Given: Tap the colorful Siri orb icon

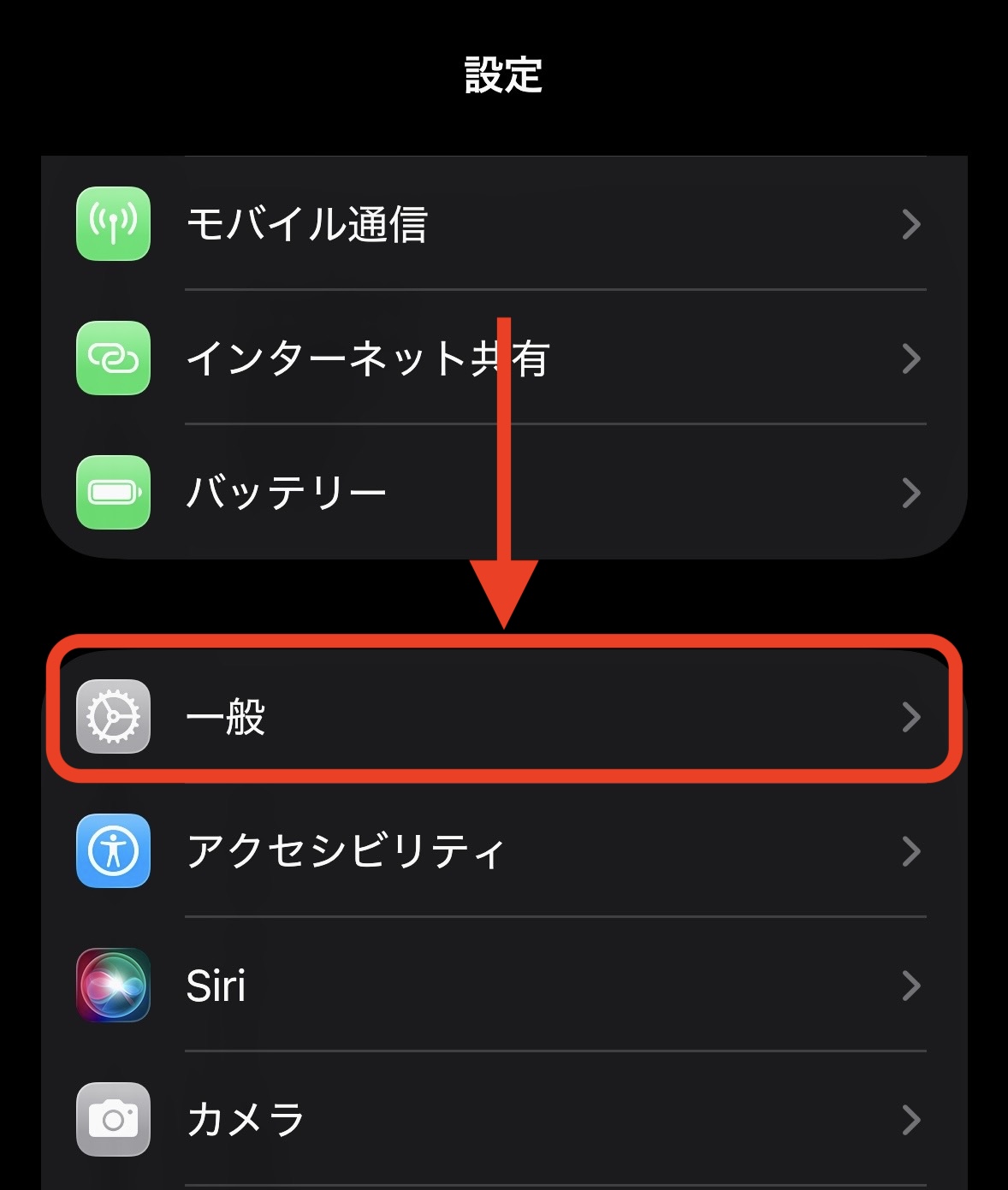Looking at the screenshot, I should pyautogui.click(x=112, y=985).
